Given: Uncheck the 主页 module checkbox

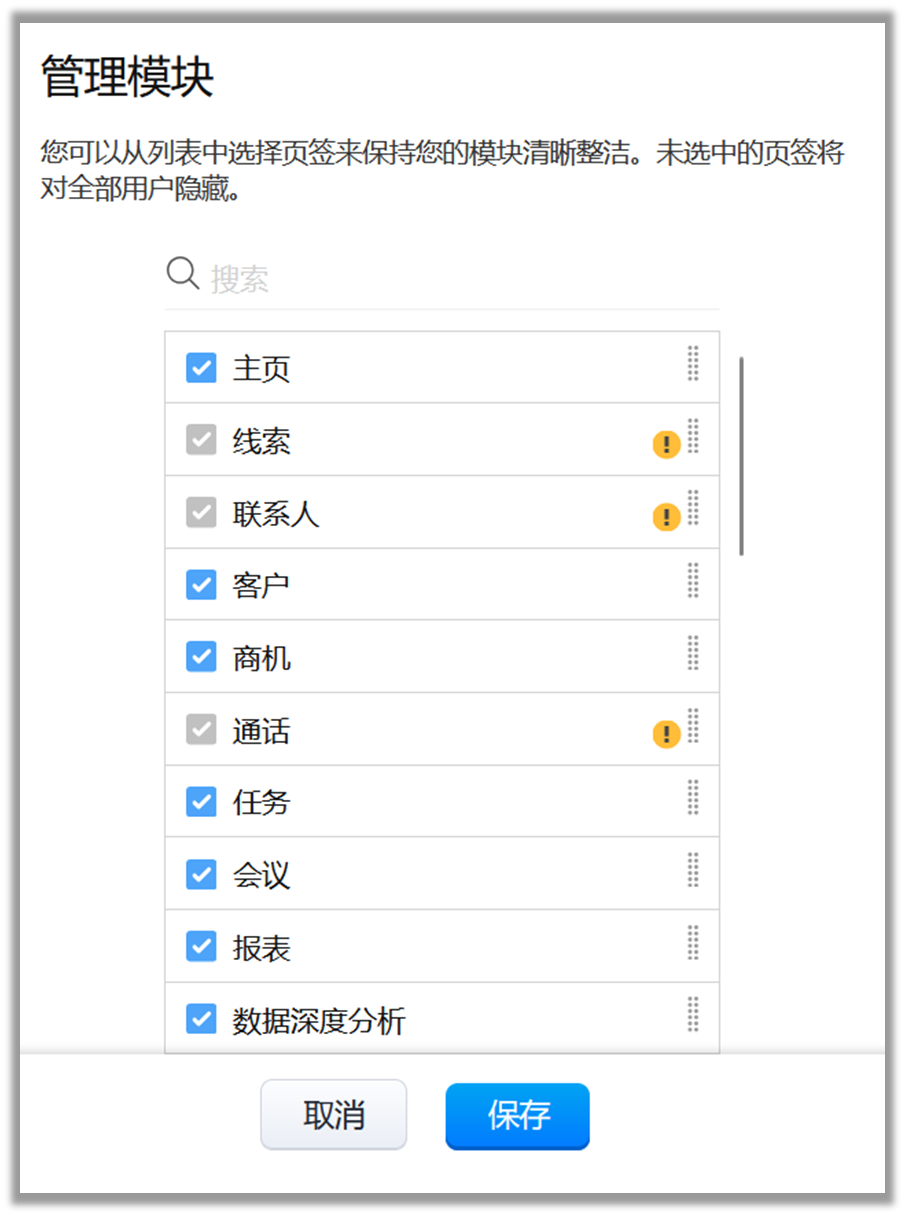Looking at the screenshot, I should [201, 368].
